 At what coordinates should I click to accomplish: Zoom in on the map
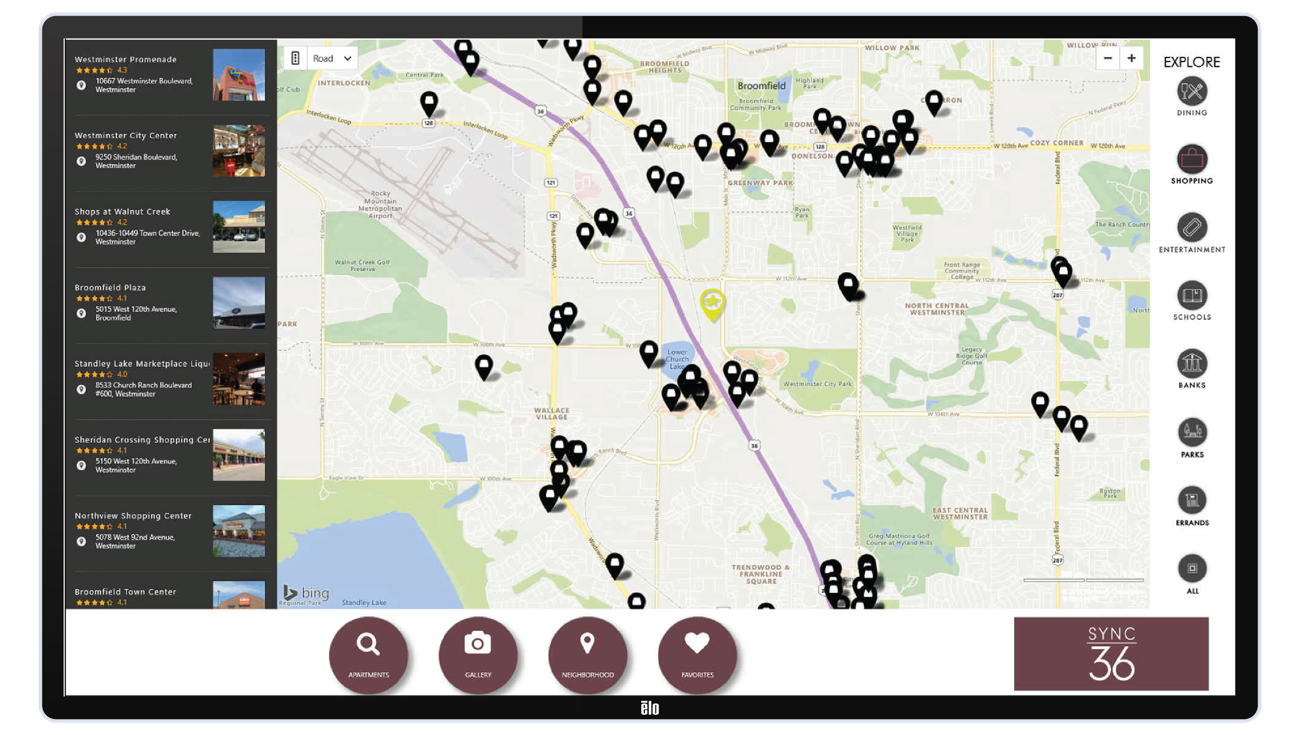[x=1131, y=58]
